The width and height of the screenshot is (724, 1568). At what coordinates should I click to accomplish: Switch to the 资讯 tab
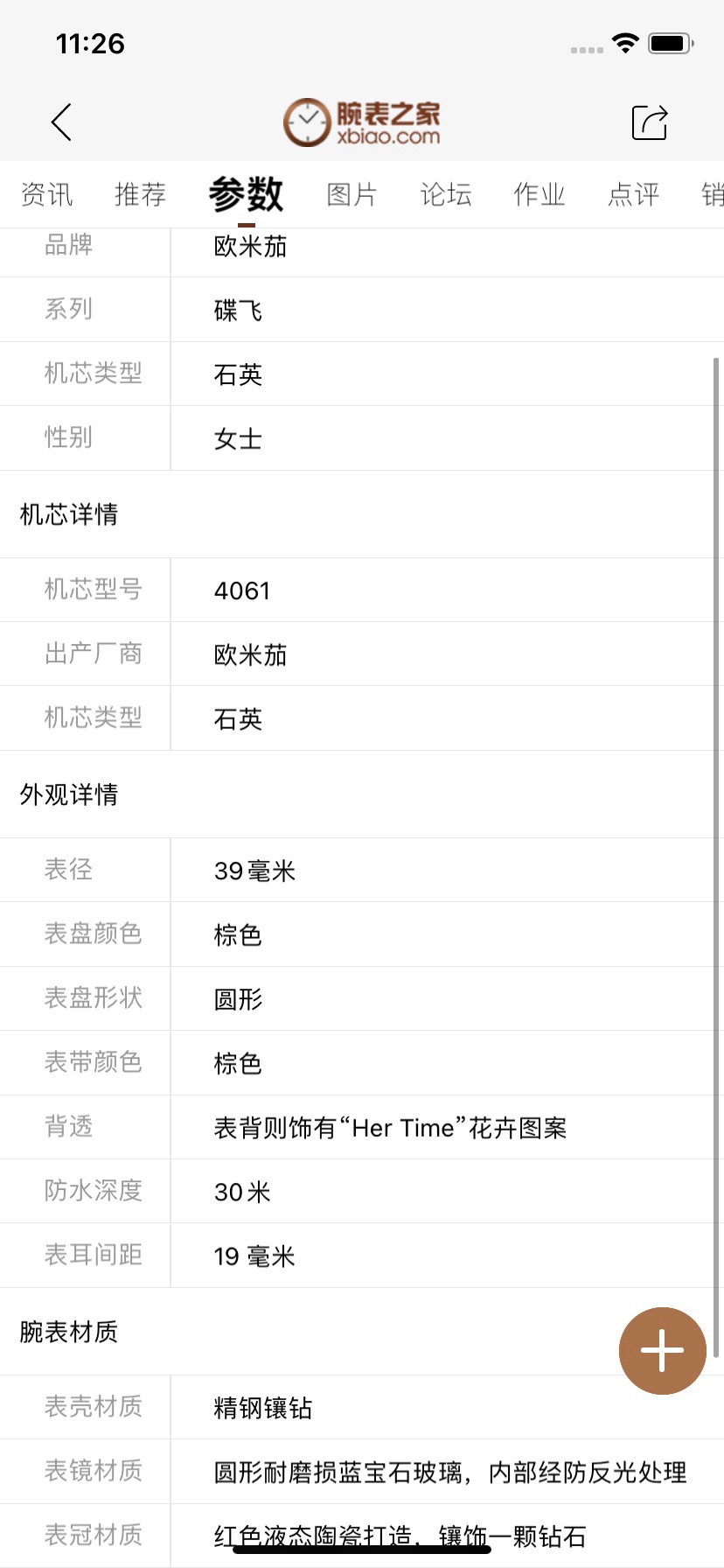[x=46, y=194]
